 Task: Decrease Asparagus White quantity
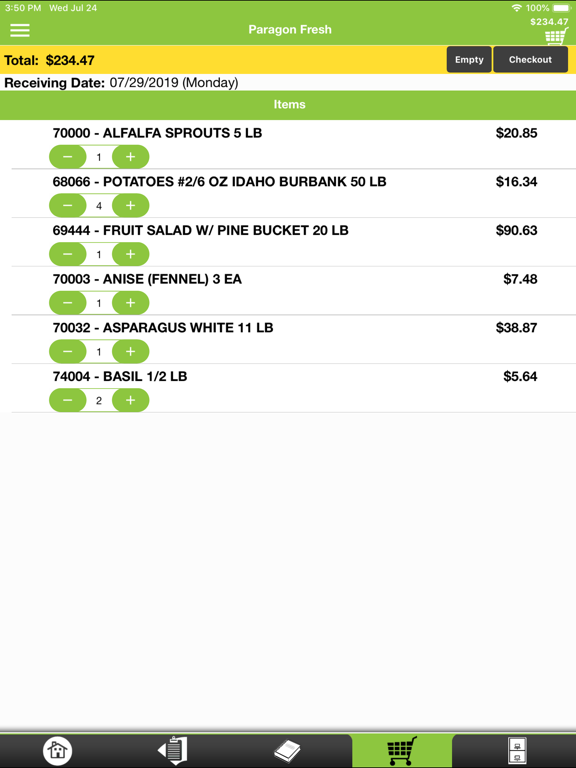click(x=68, y=351)
